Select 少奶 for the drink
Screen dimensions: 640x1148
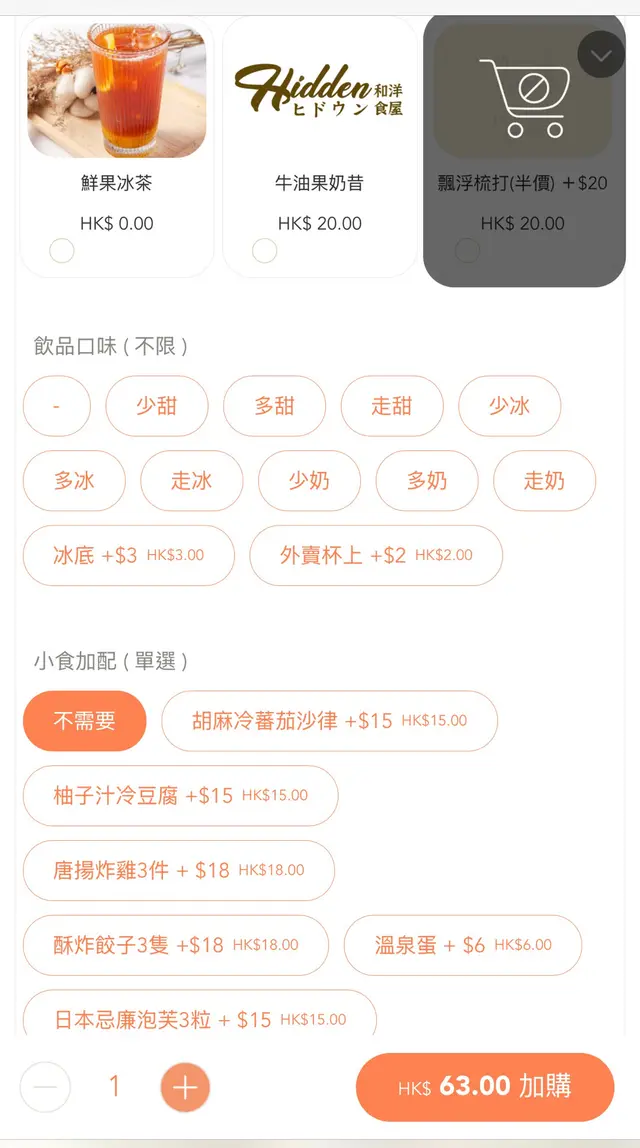(309, 481)
